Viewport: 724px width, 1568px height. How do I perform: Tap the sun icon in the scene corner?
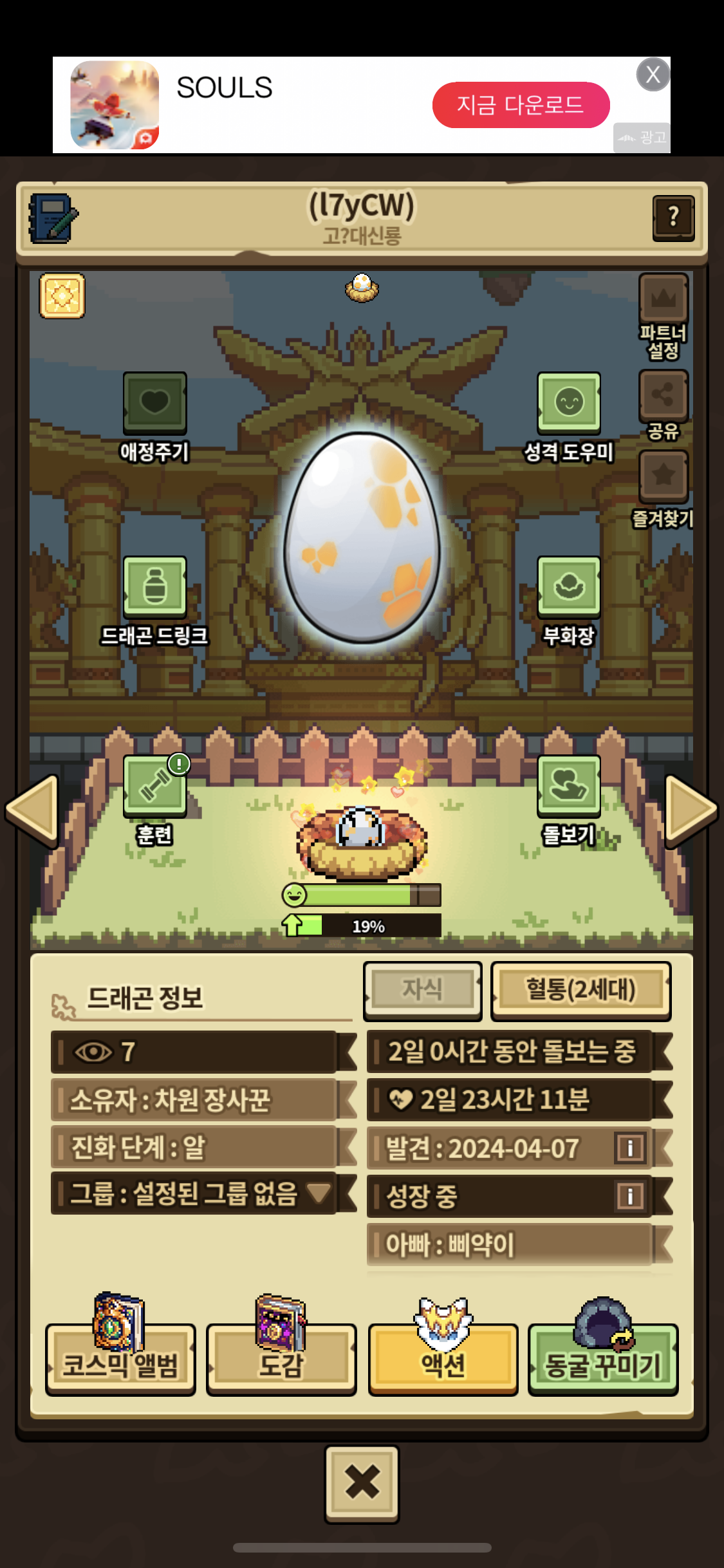[62, 296]
